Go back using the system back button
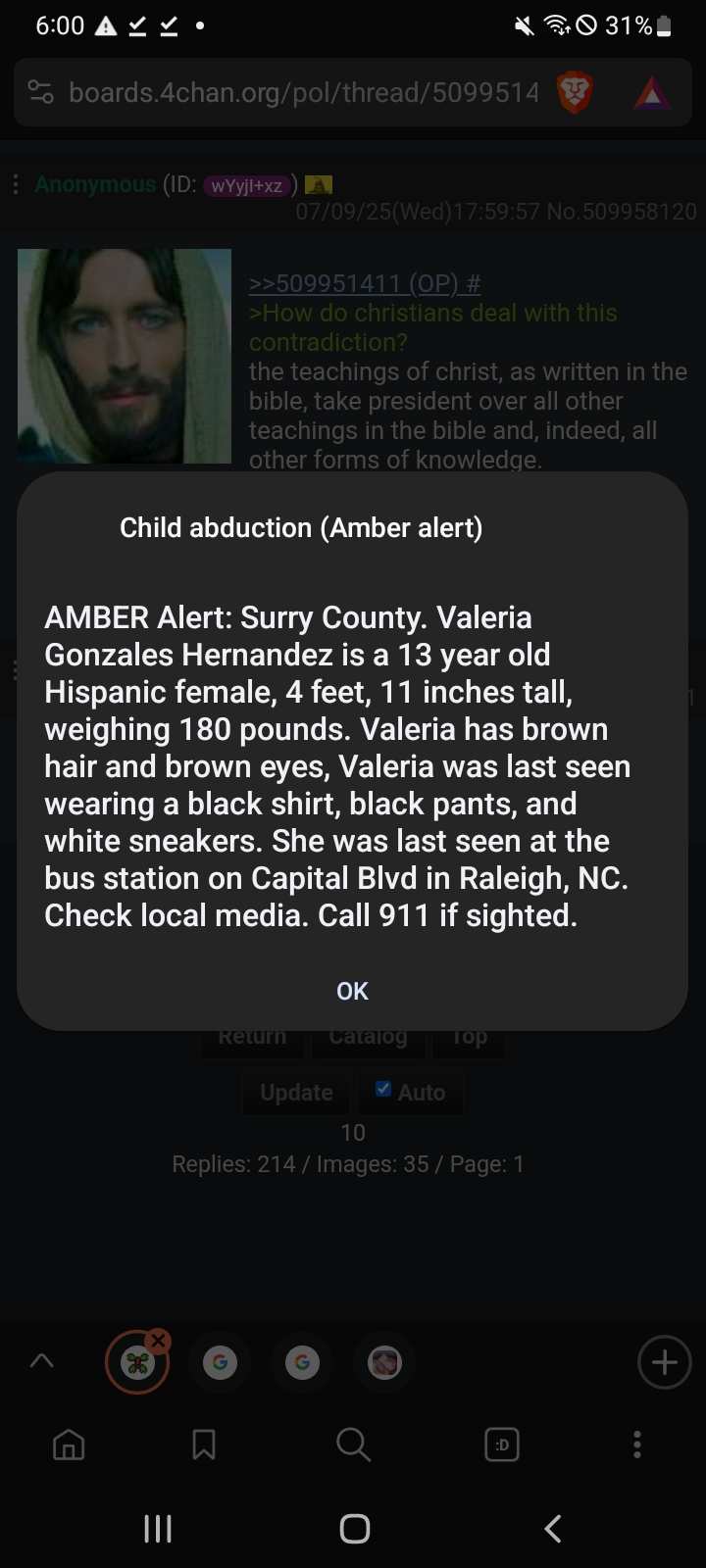Viewport: 706px width, 1568px height. pos(553,1528)
